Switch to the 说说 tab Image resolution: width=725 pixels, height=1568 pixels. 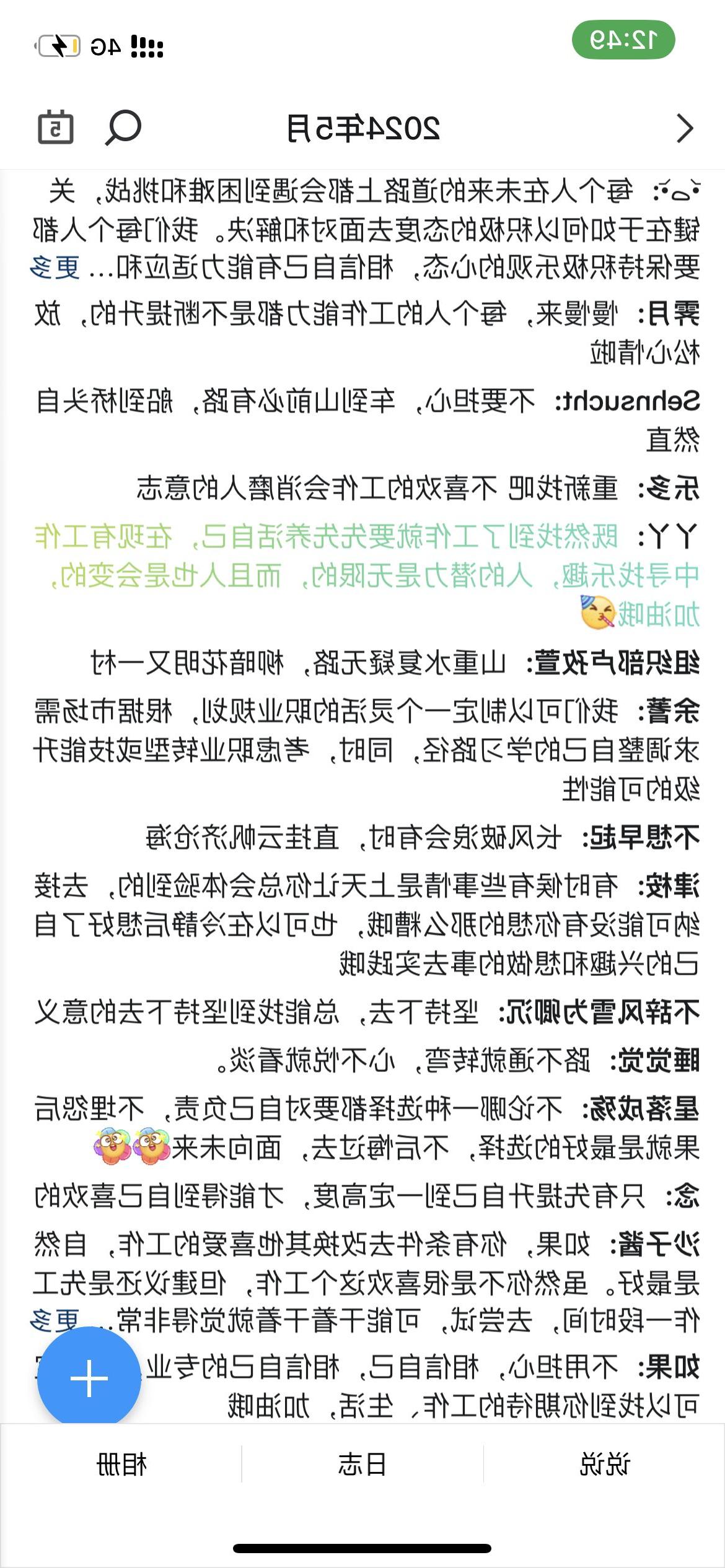(604, 1465)
